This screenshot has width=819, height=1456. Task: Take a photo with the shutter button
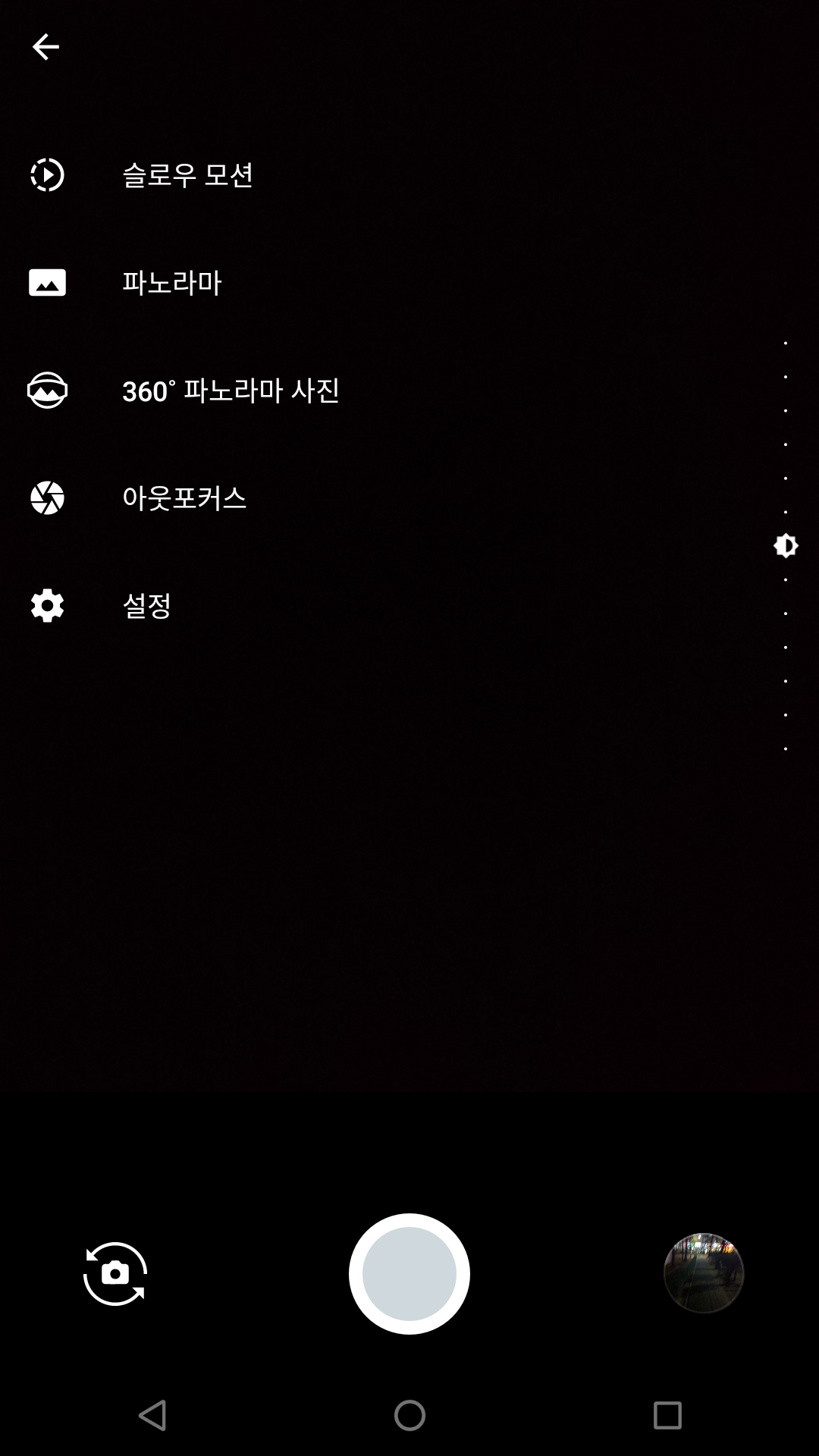click(409, 1274)
